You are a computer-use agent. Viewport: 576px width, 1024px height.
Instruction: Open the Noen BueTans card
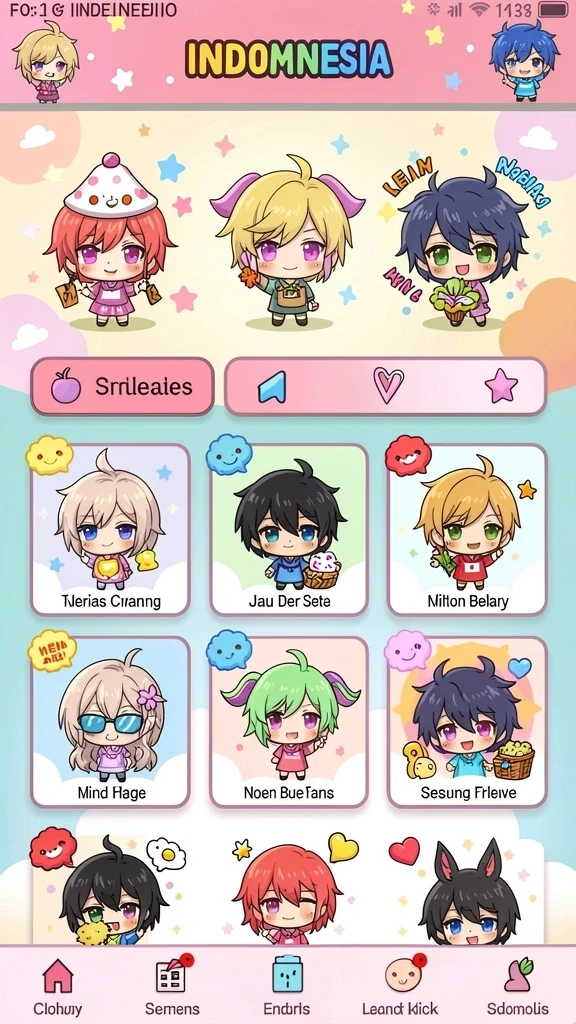pyautogui.click(x=289, y=722)
